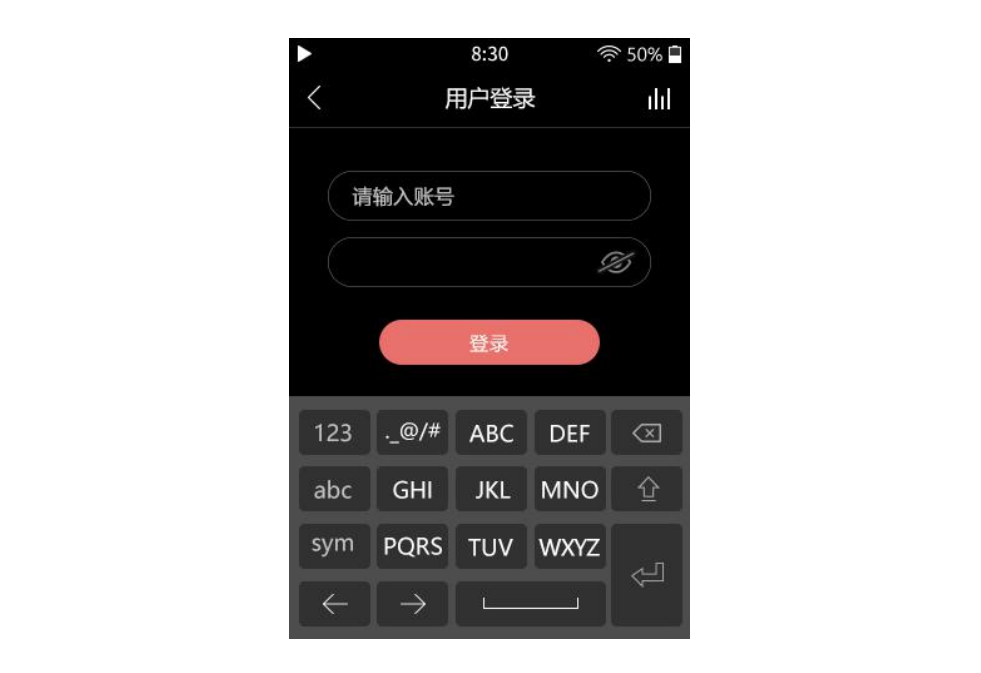Enable shift with the up-arrow key

pos(647,490)
